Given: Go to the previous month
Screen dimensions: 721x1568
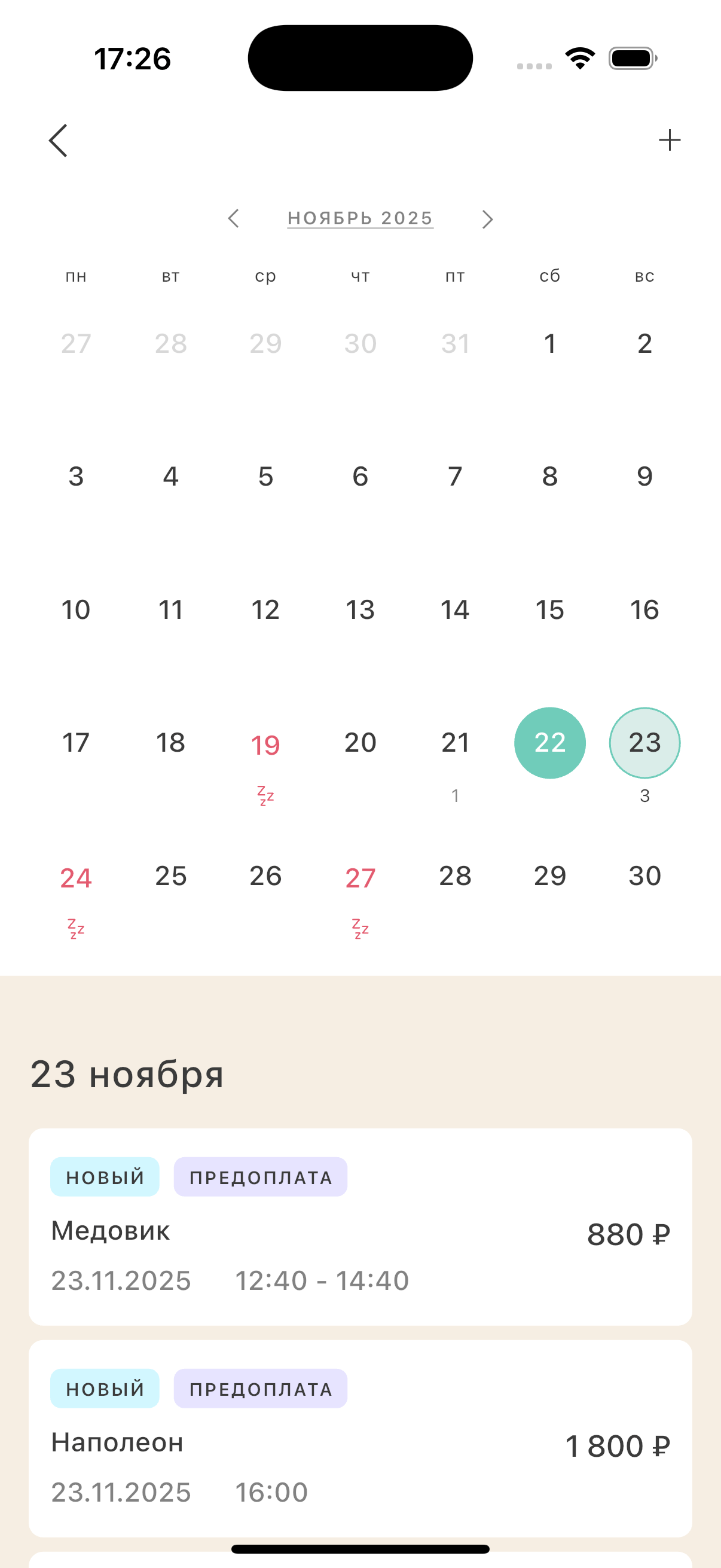Looking at the screenshot, I should 234,218.
